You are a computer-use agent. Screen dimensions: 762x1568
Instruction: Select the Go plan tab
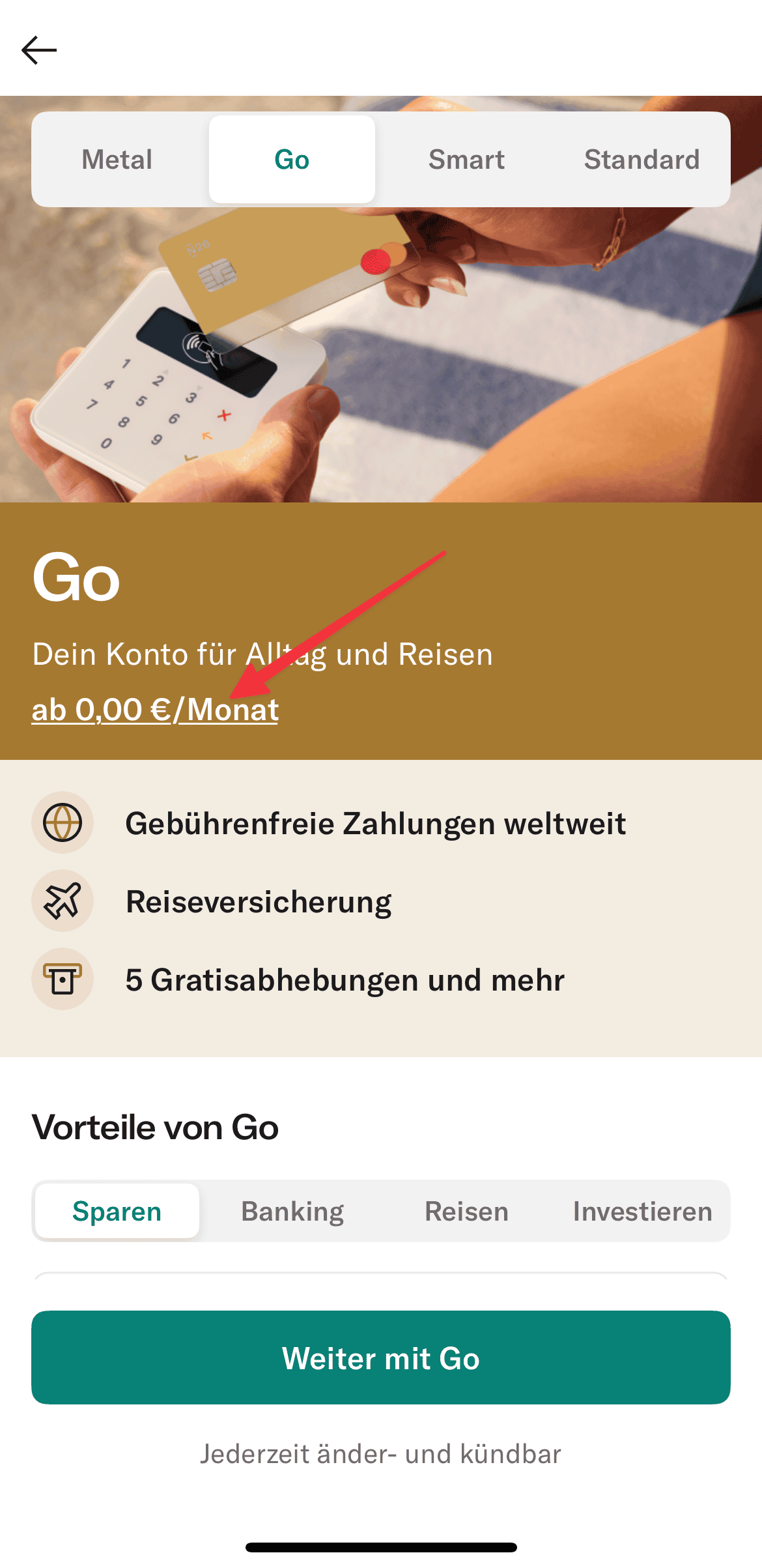292,160
